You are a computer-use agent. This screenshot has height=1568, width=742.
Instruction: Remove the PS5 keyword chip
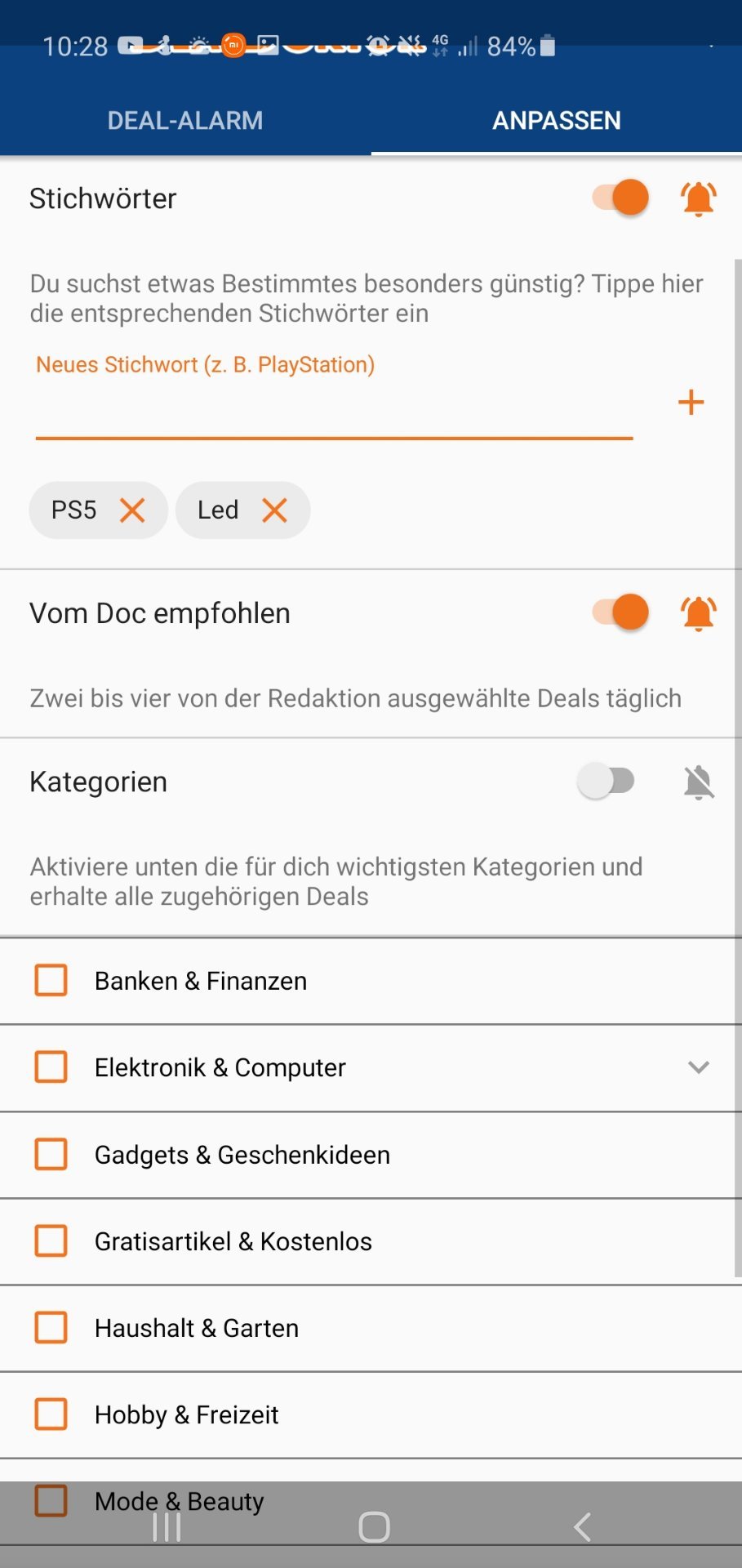coord(132,510)
